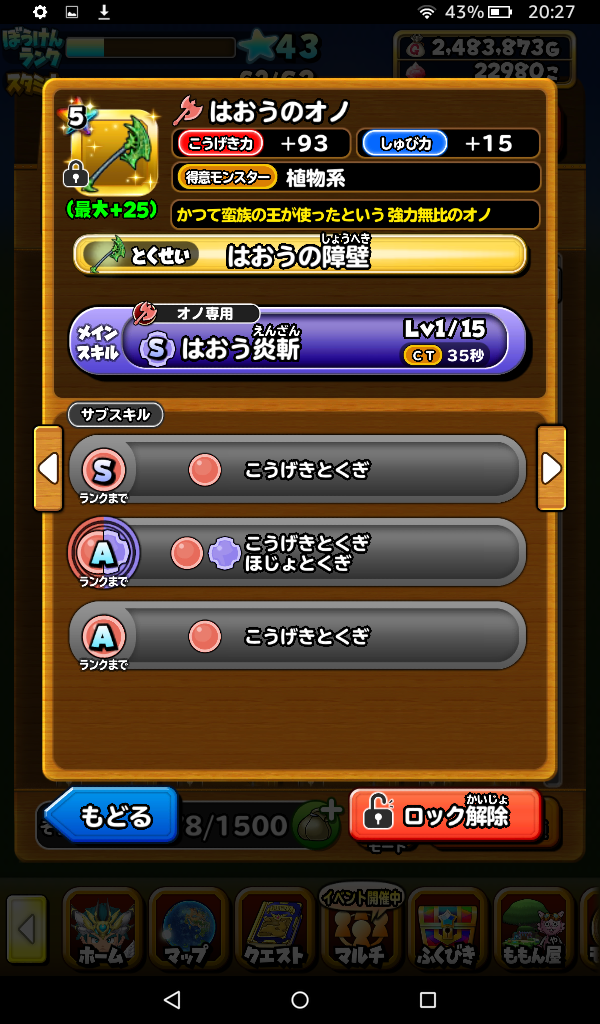The height and width of the screenshot is (1024, 600).
Task: Tap the ロック解除 unlock button
Action: pyautogui.click(x=445, y=815)
